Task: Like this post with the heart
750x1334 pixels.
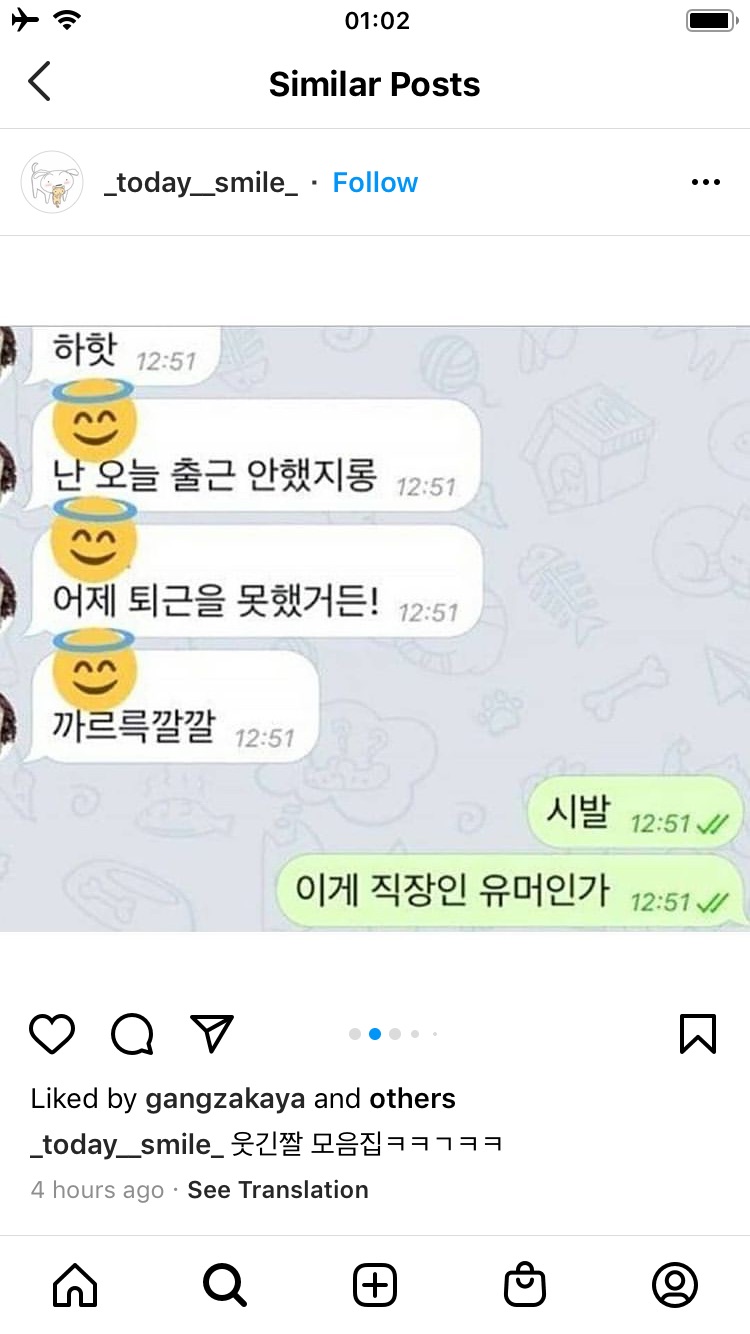Action: (52, 1034)
